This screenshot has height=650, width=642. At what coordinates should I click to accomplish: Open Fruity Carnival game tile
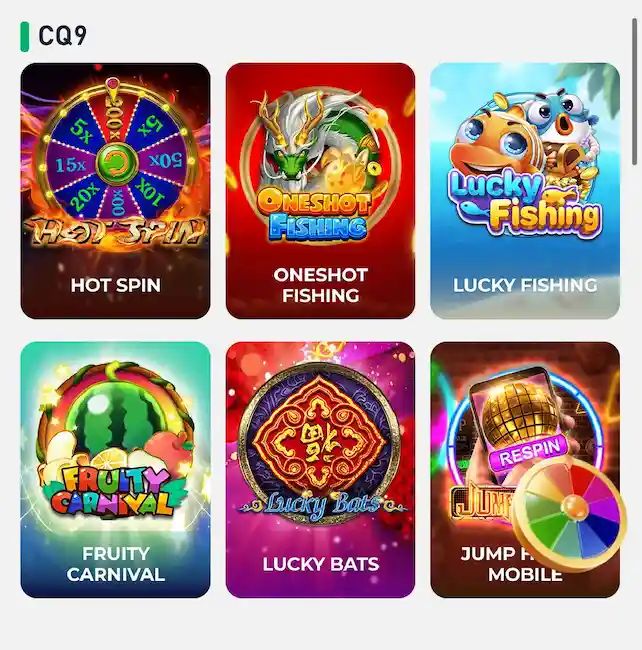(115, 470)
